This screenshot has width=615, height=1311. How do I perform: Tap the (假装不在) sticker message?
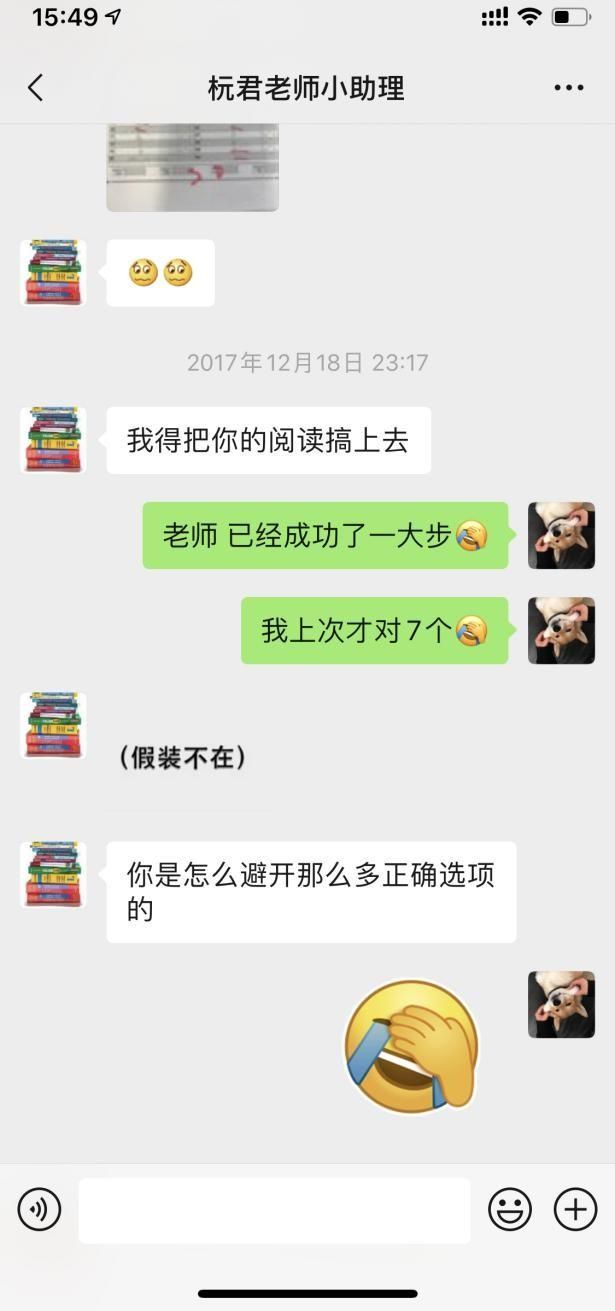(182, 758)
